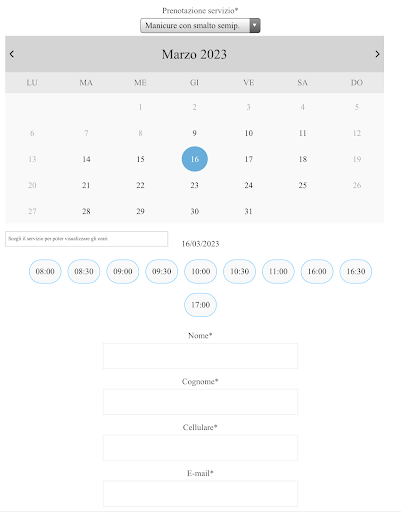This screenshot has width=401, height=512.
Task: Go to the next month
Action: (377, 54)
